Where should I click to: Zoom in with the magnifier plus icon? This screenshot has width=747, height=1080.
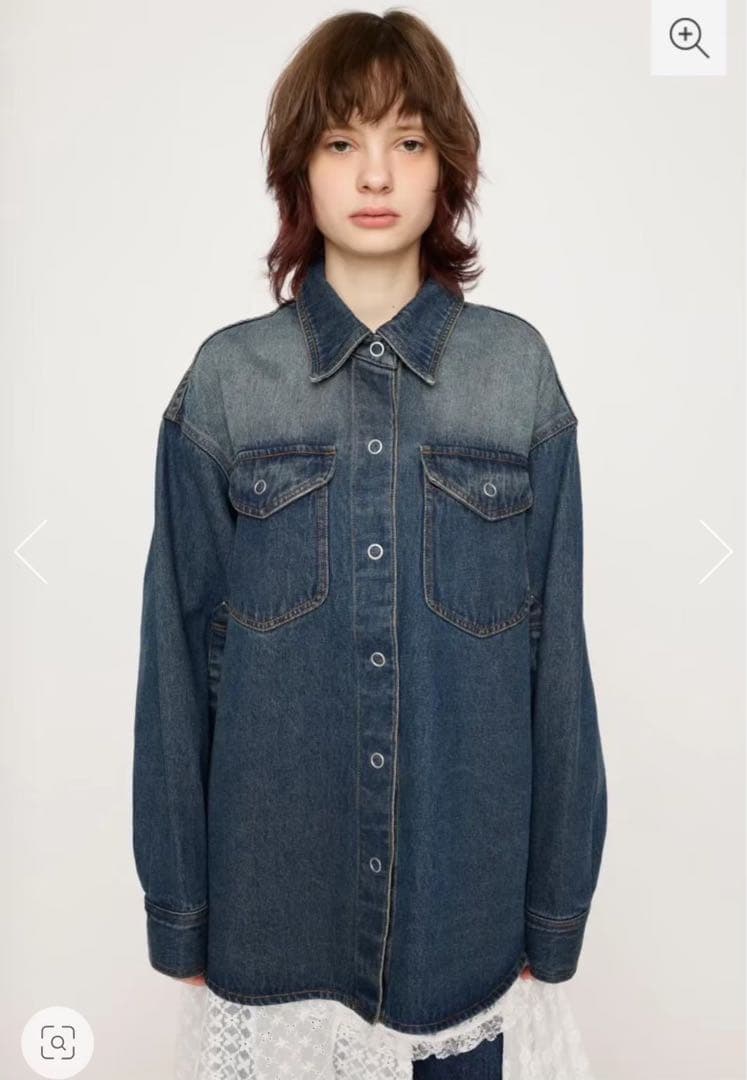coord(688,37)
